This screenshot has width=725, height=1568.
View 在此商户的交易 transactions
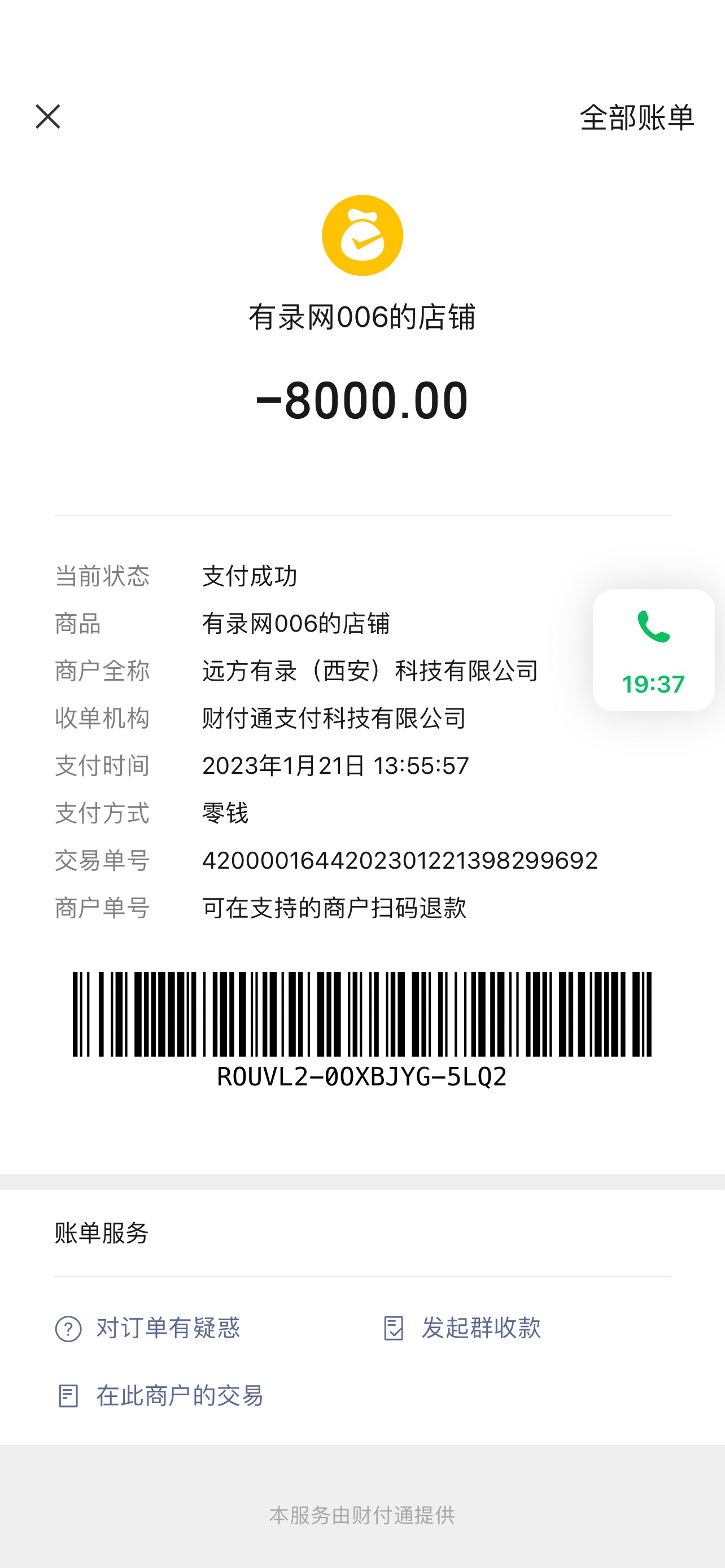pyautogui.click(x=161, y=1395)
